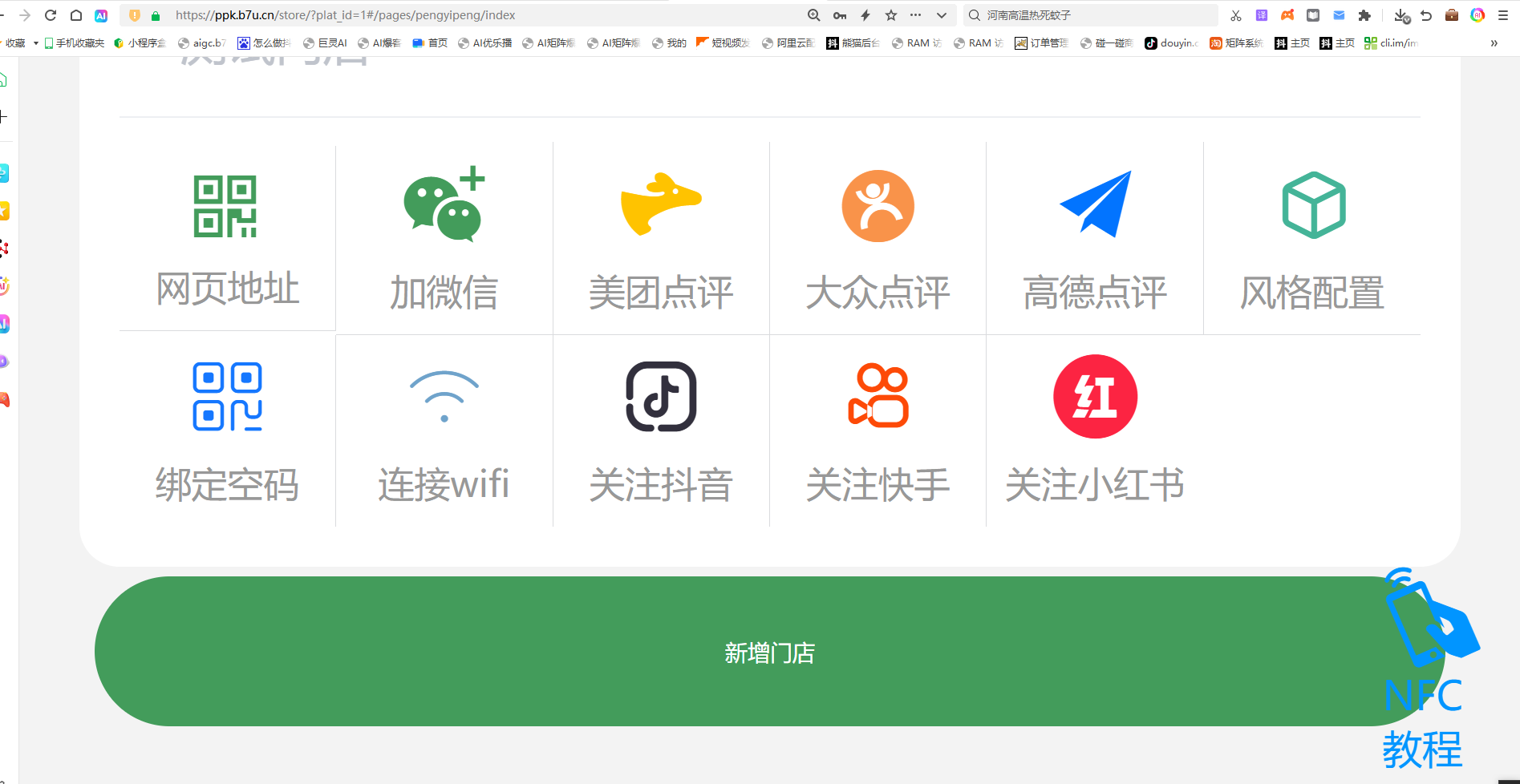Open 关注抖音 item
Image resolution: width=1520 pixels, height=784 pixels.
click(x=661, y=431)
